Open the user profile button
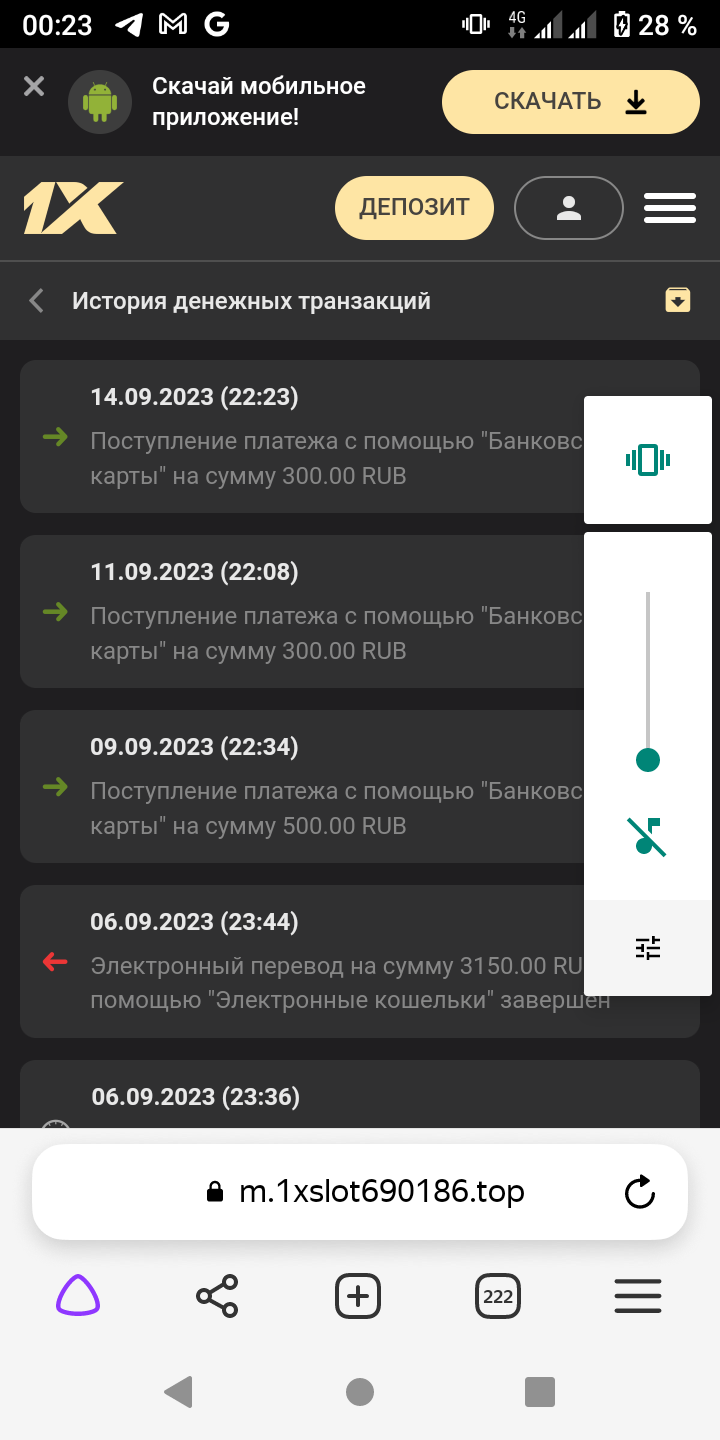Screen dimensions: 720x1440 click(568, 208)
